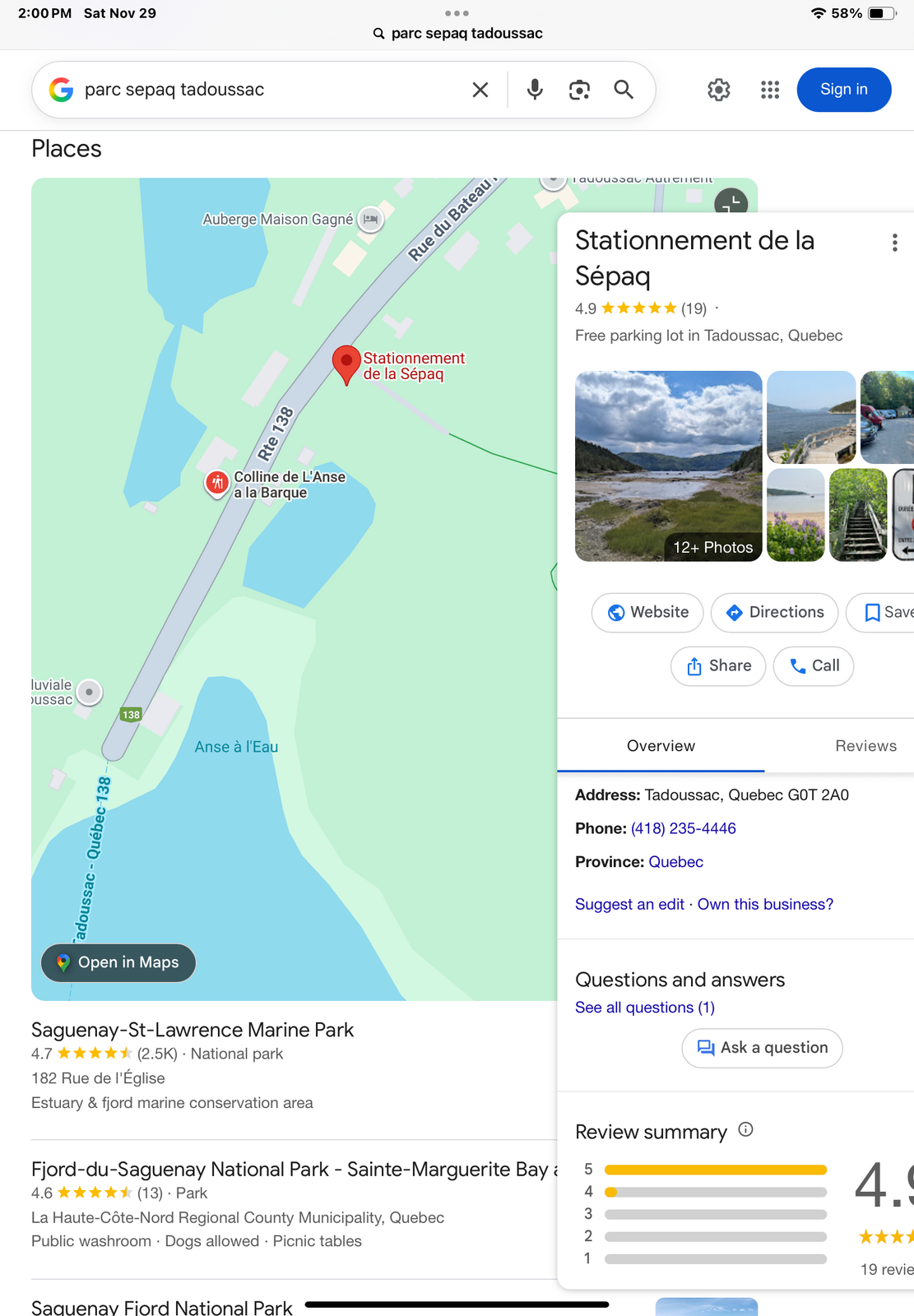Screen dimensions: 914x1316
Task: Open the Google apps grid
Action: [x=770, y=90]
